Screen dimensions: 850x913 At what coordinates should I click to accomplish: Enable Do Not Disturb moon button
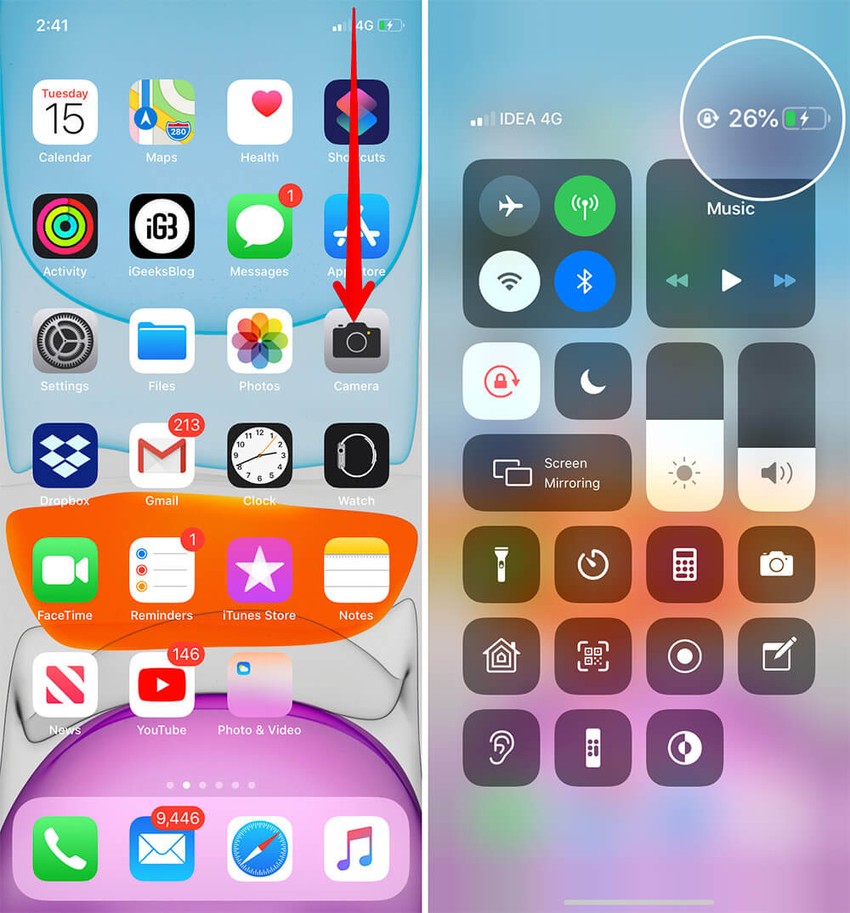593,380
